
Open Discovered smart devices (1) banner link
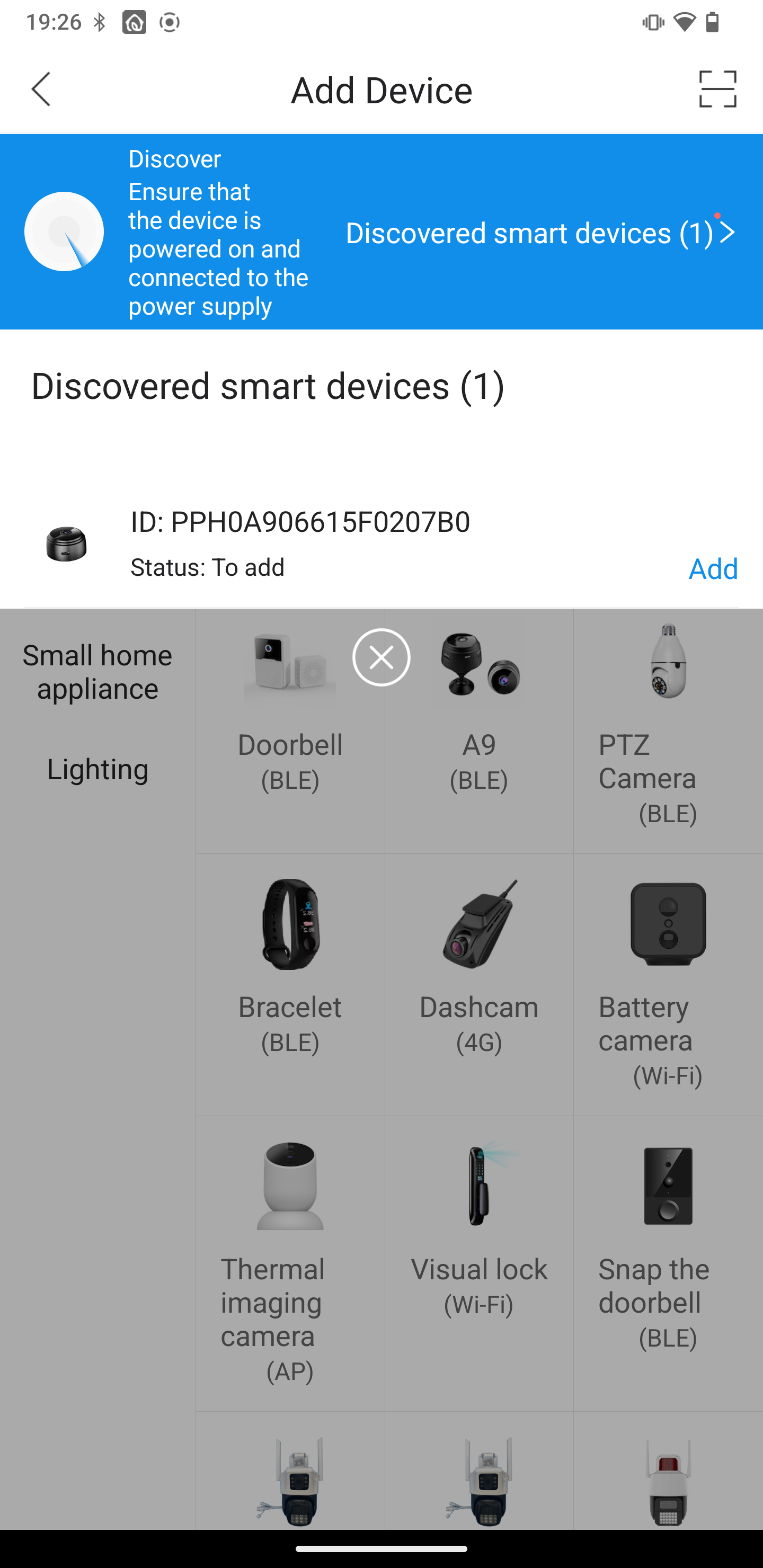pos(540,233)
